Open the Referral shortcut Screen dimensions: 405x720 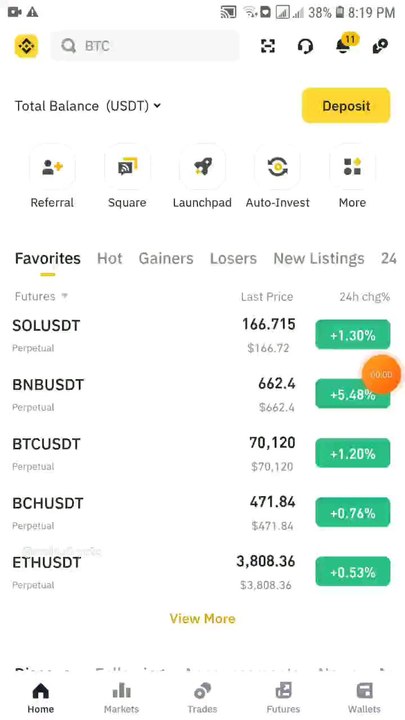coord(52,177)
